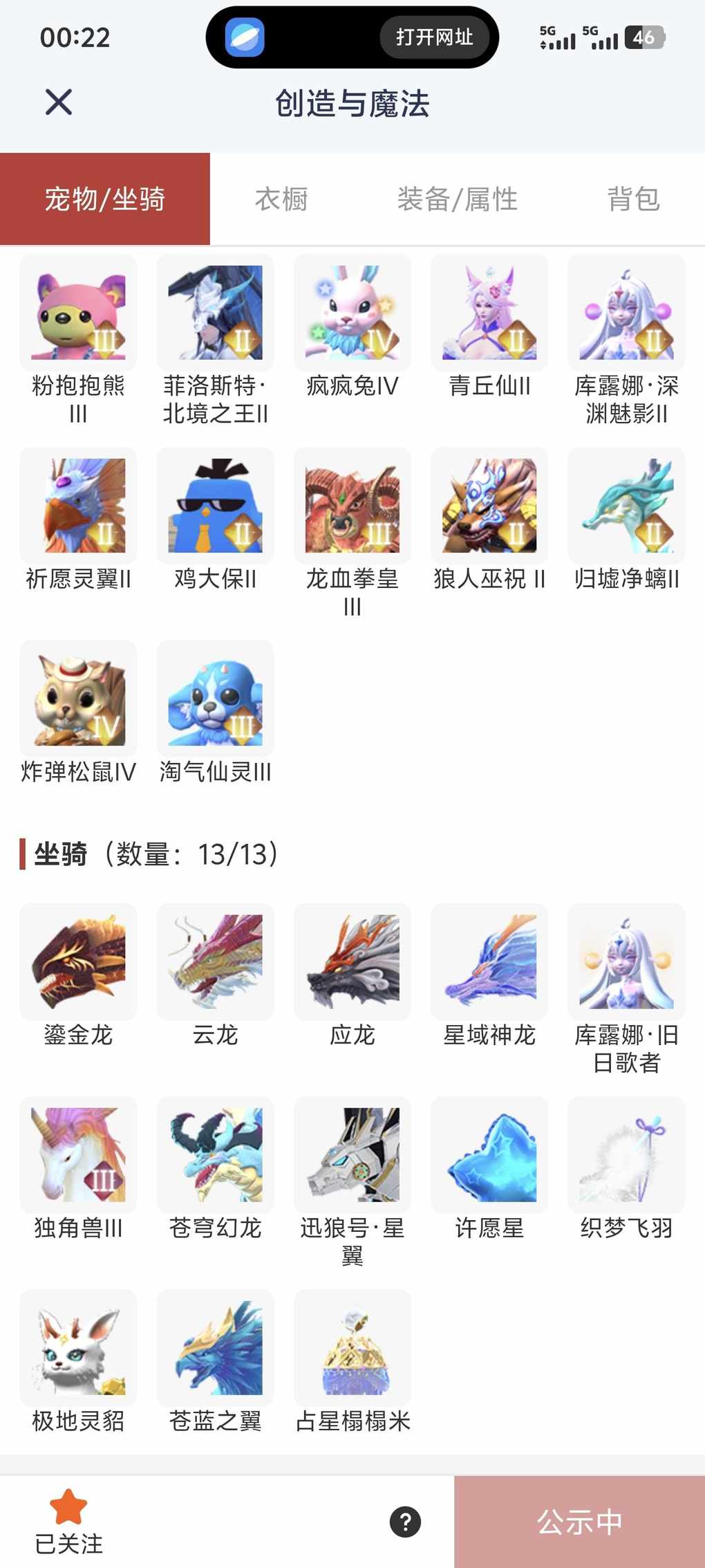The width and height of the screenshot is (705, 1568).
Task: Open the 独角兽III mount tile
Action: 78,1154
